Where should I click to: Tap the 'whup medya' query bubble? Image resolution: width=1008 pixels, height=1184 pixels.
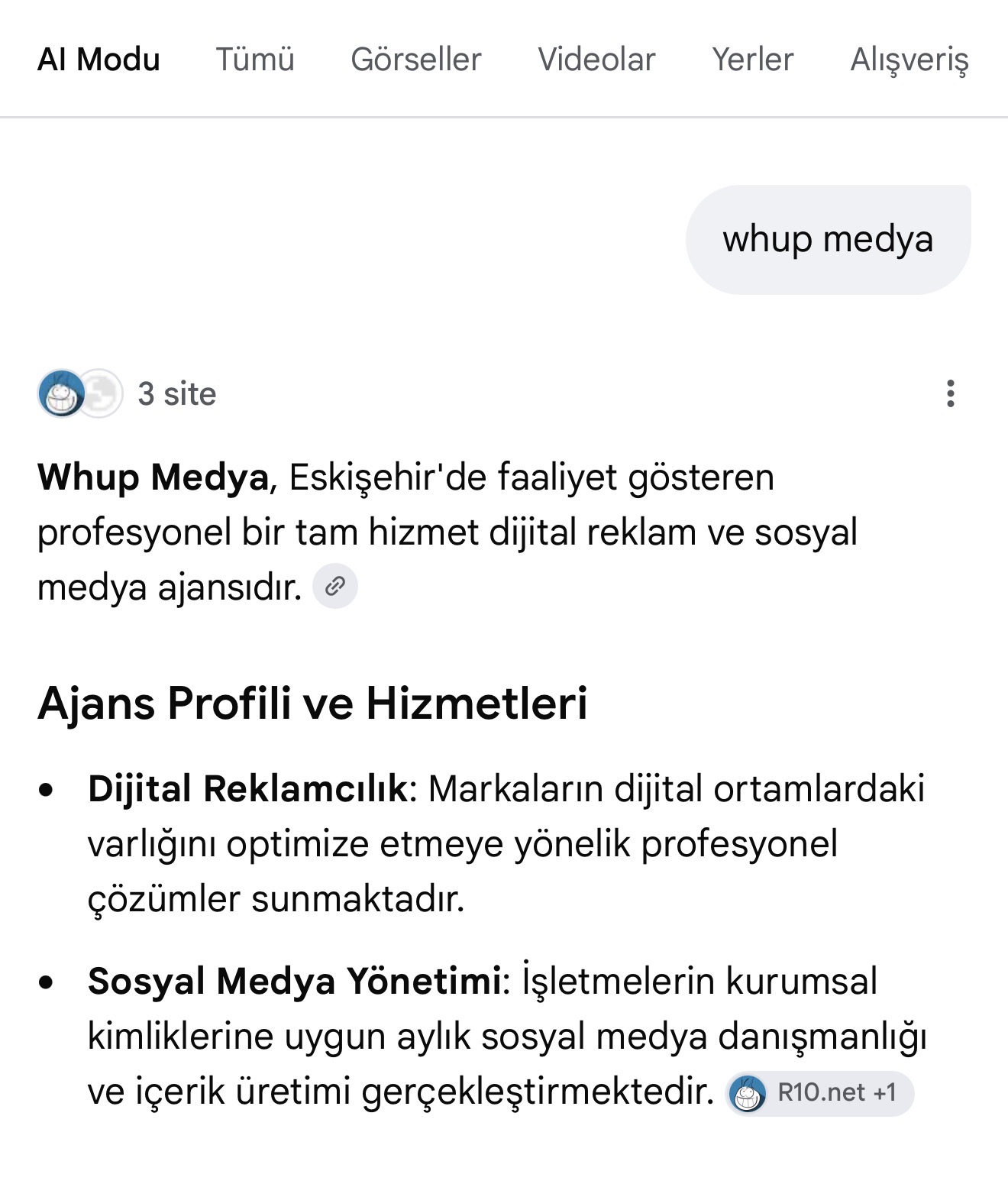(x=828, y=239)
